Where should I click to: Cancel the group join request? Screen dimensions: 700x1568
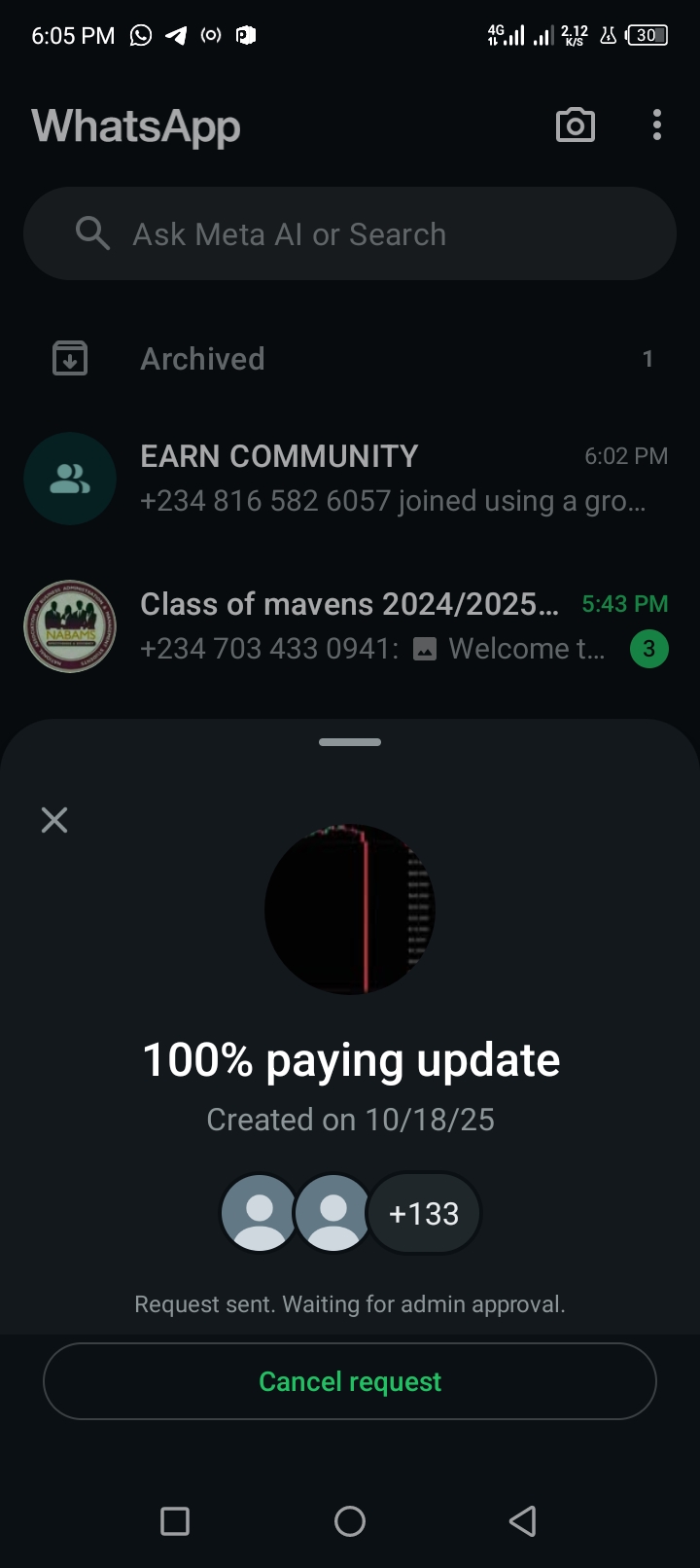click(350, 1381)
